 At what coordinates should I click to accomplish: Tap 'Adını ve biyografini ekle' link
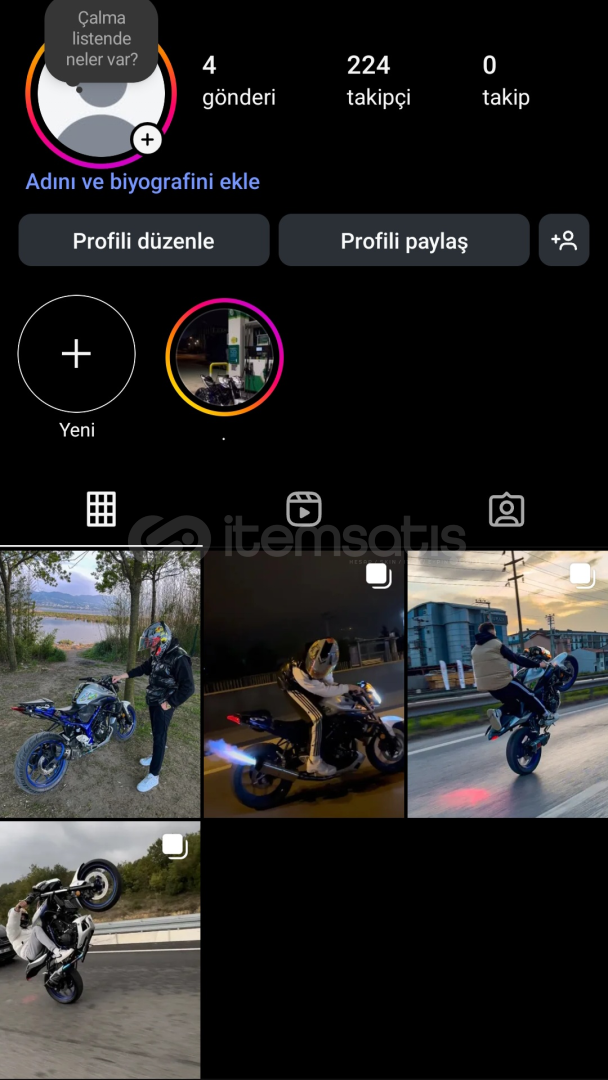(142, 182)
